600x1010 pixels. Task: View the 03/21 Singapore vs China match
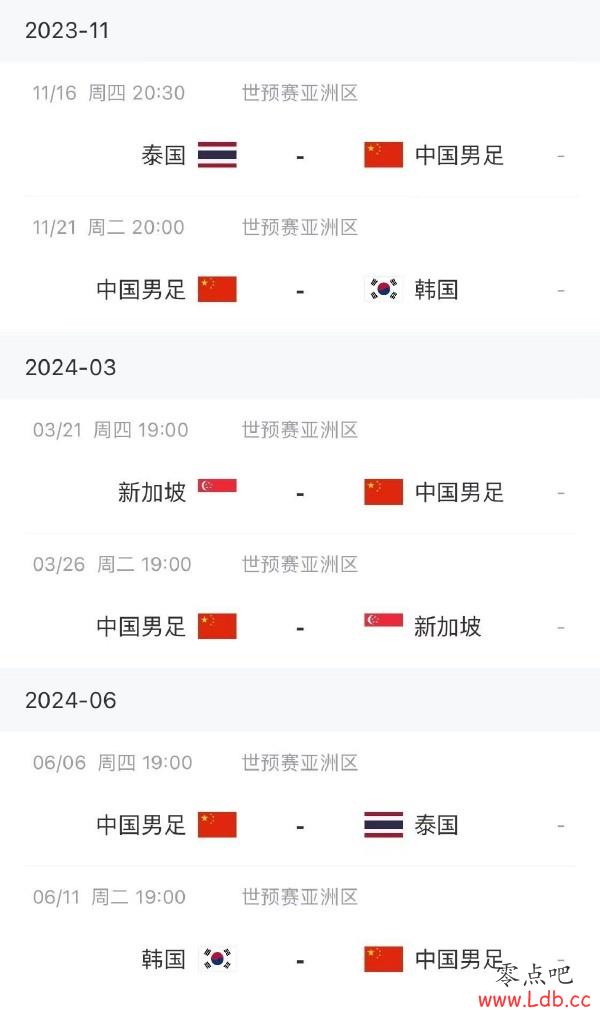coord(300,466)
